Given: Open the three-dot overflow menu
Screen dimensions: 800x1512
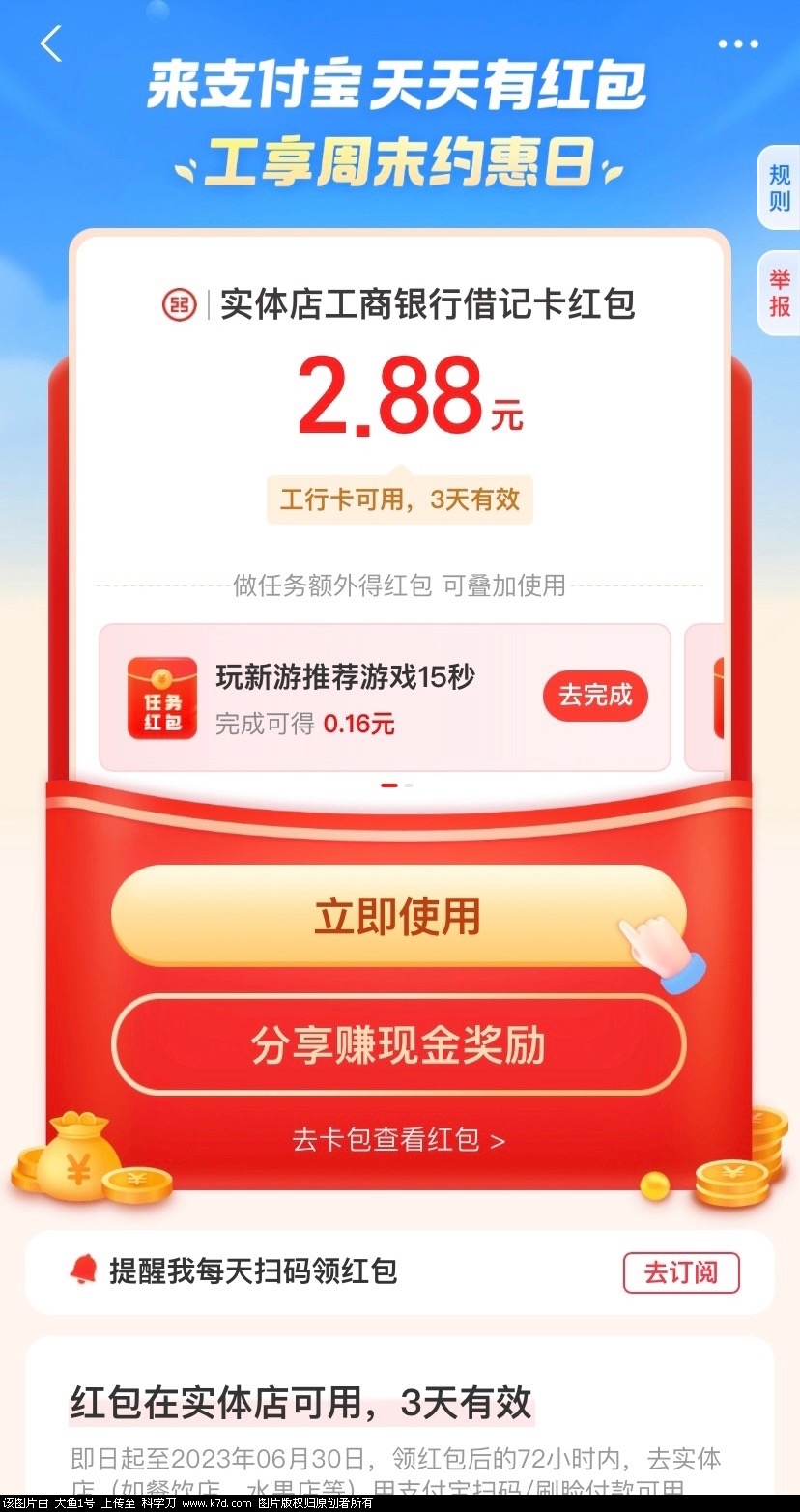Looking at the screenshot, I should (738, 44).
